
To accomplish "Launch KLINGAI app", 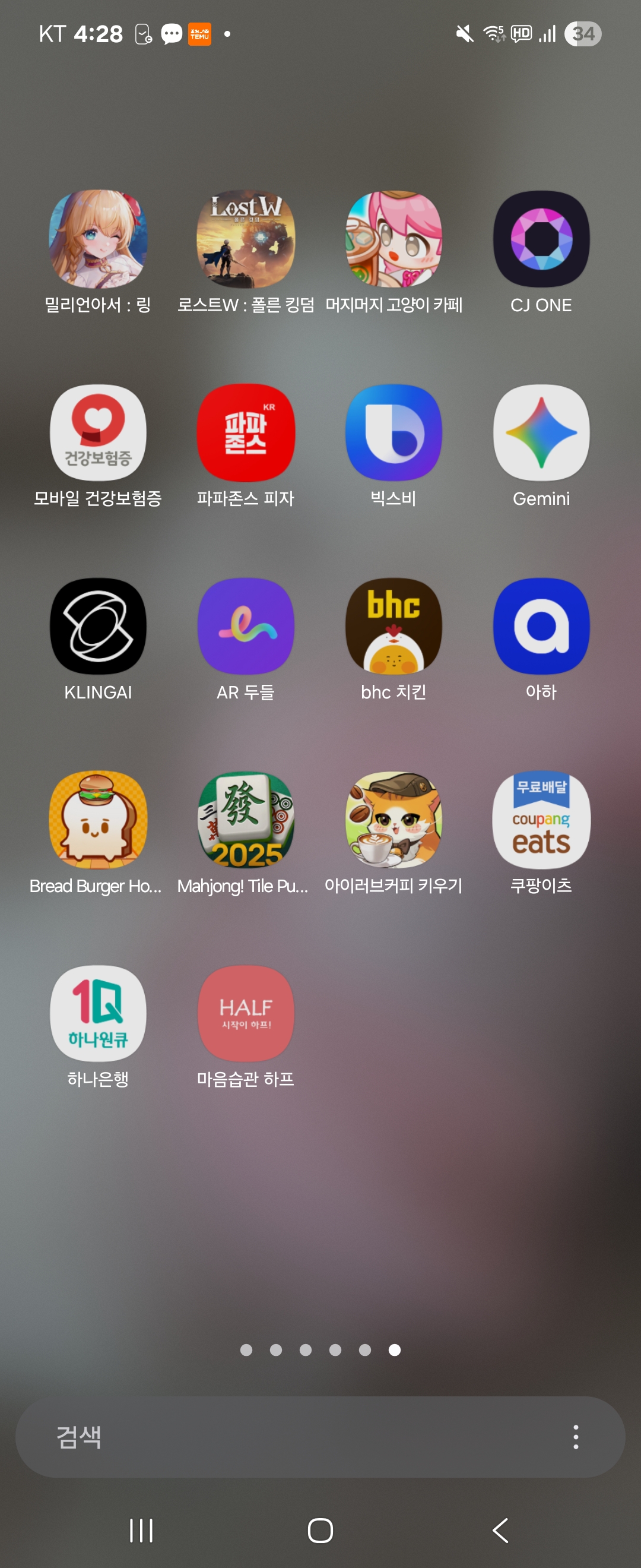I will (98, 626).
